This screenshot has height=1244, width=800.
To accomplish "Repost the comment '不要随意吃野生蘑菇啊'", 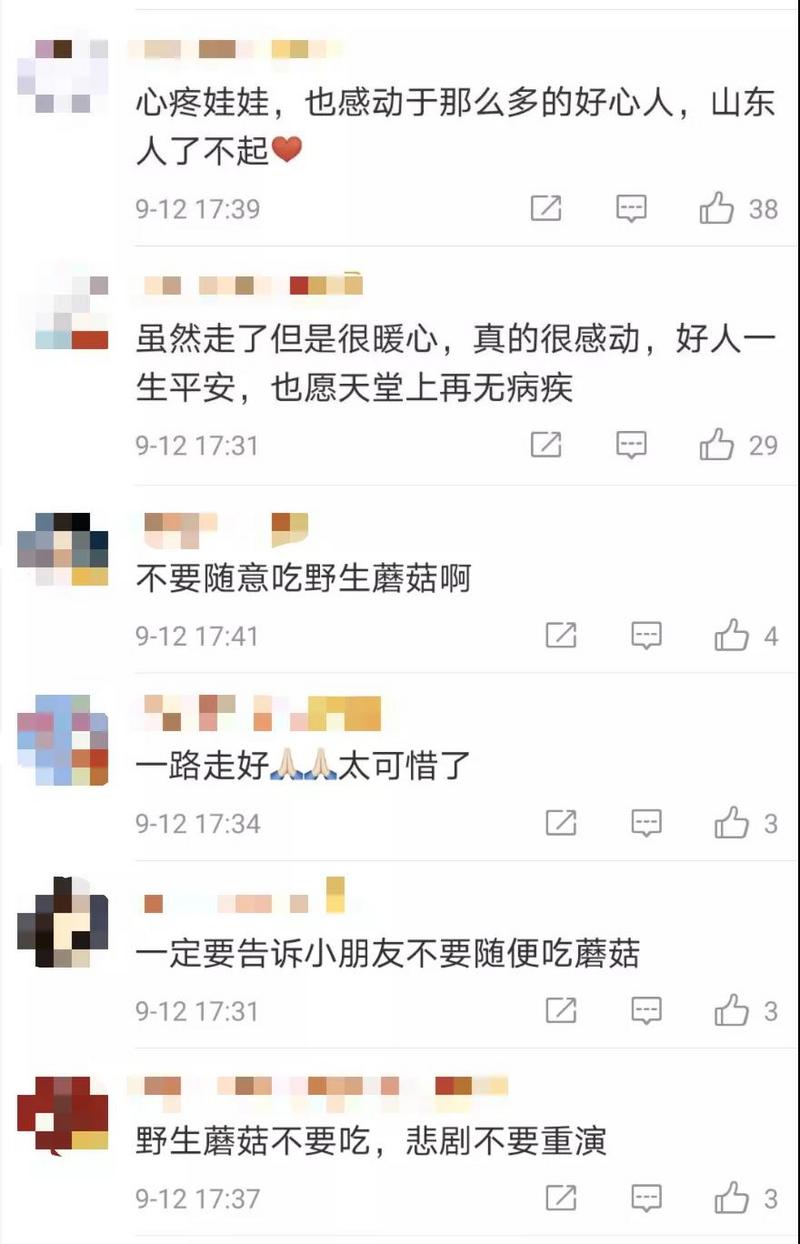I will click(561, 635).
